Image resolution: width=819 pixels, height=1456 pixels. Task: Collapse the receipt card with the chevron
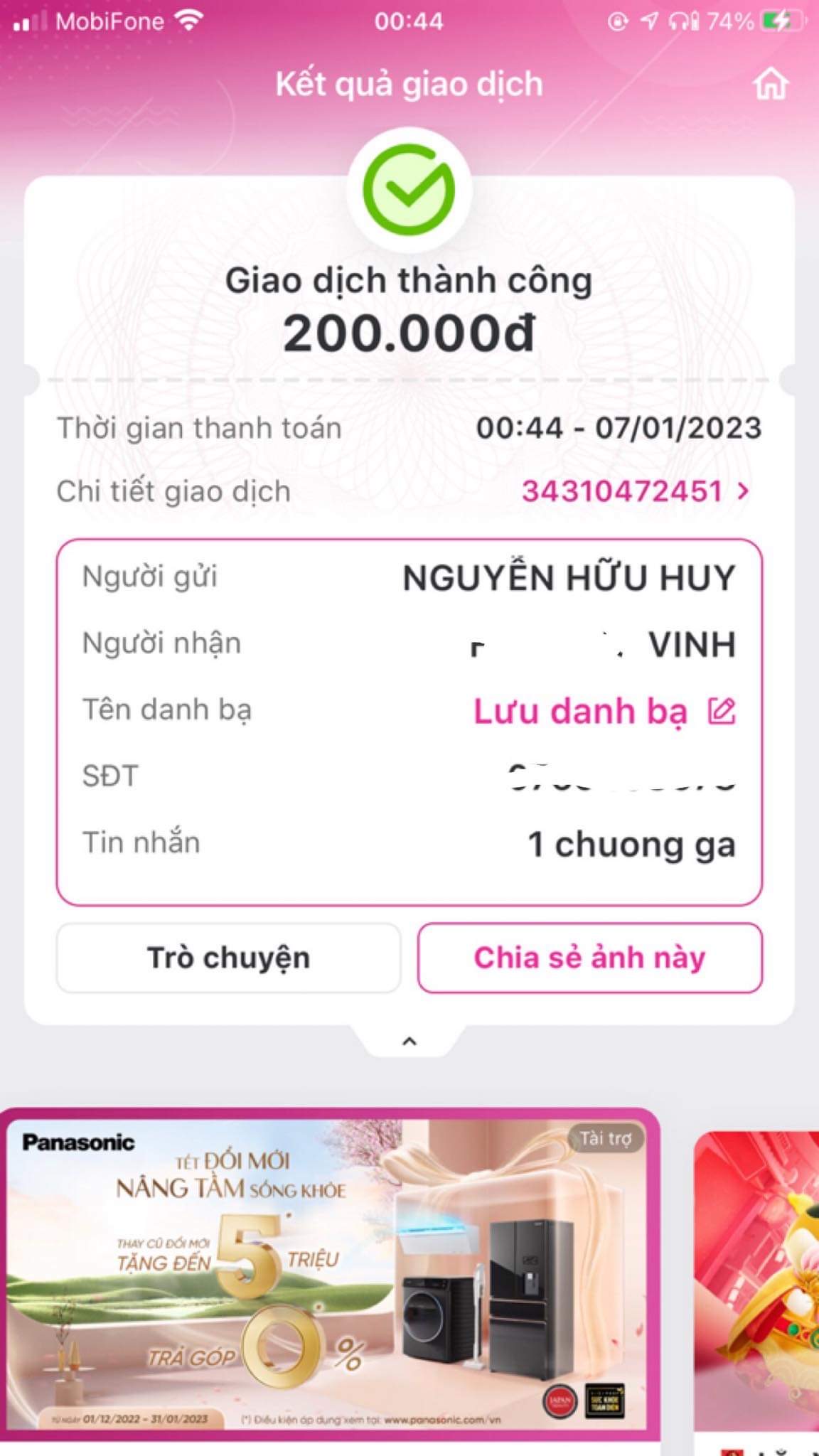409,1042
